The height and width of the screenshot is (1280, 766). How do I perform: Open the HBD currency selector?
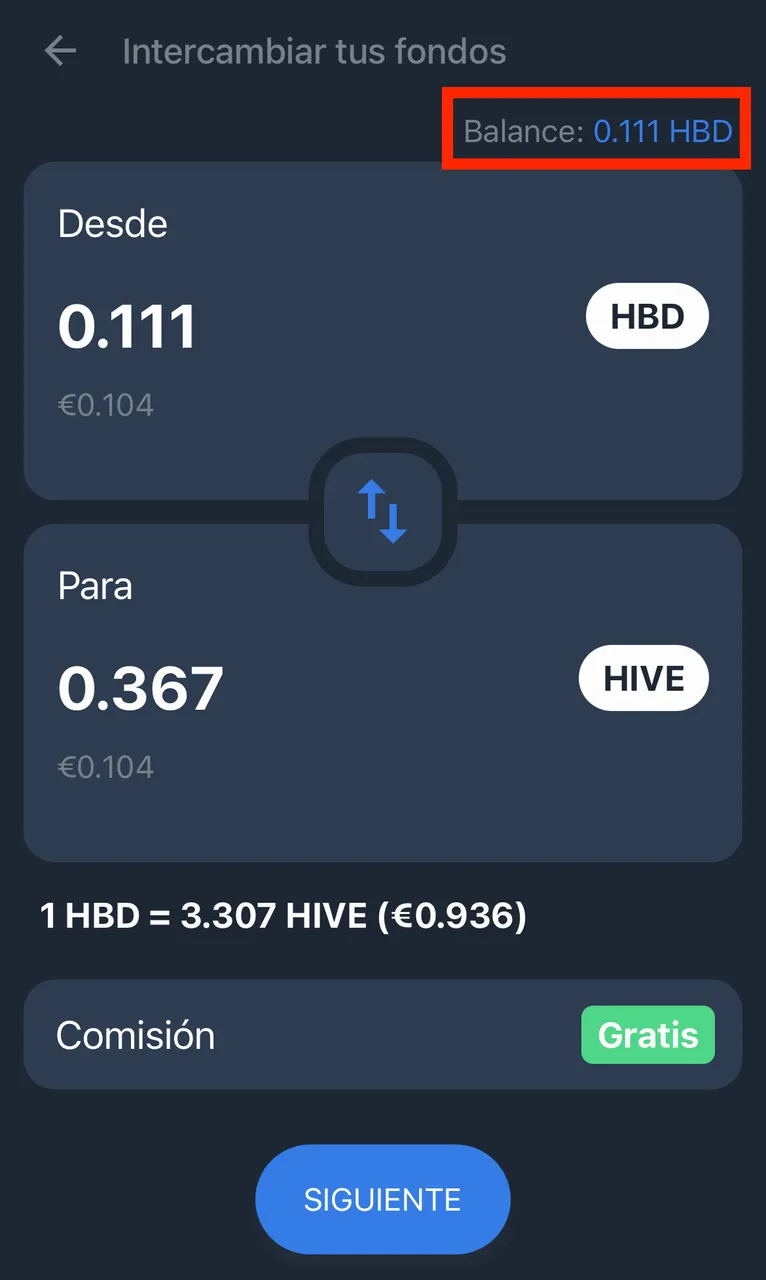click(x=647, y=317)
